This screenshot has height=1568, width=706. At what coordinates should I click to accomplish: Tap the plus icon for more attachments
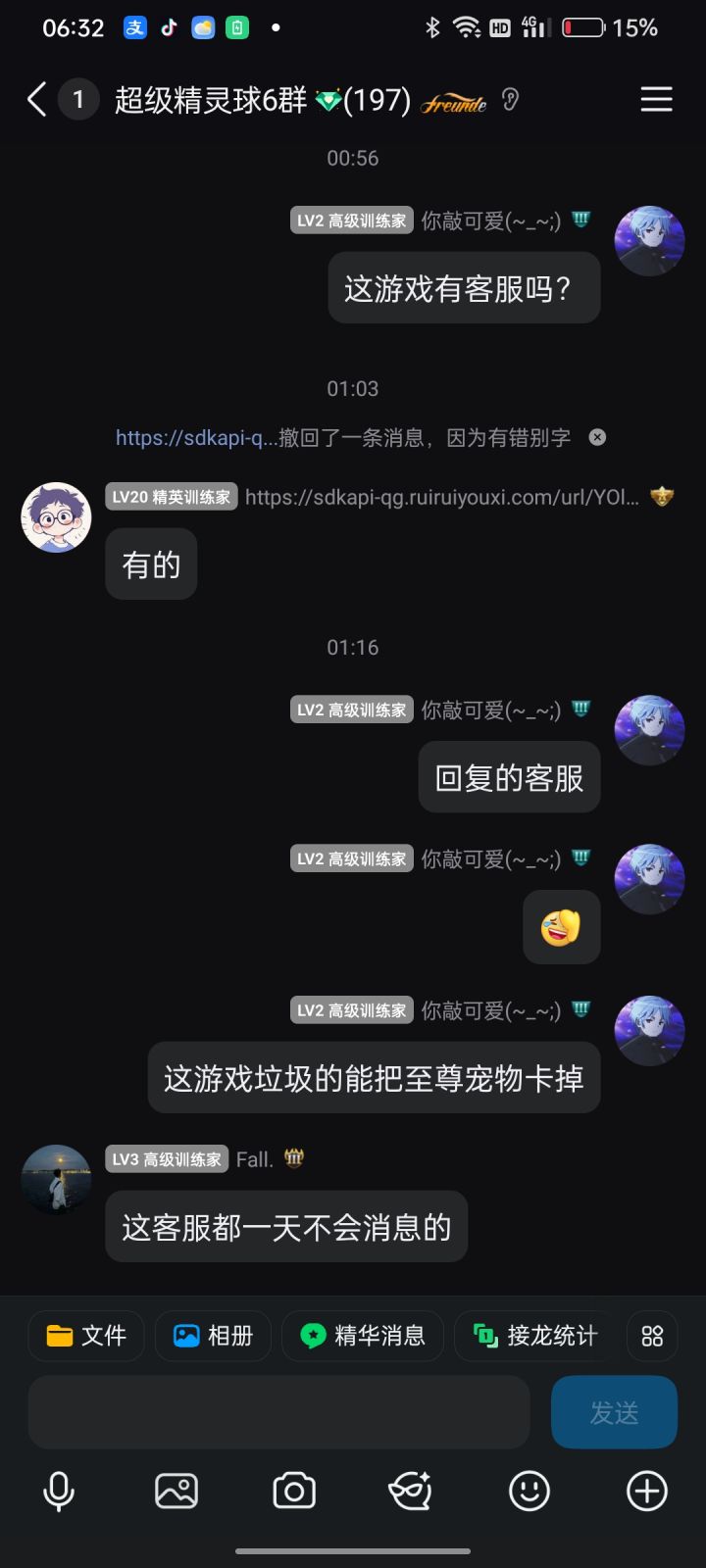(x=645, y=1491)
